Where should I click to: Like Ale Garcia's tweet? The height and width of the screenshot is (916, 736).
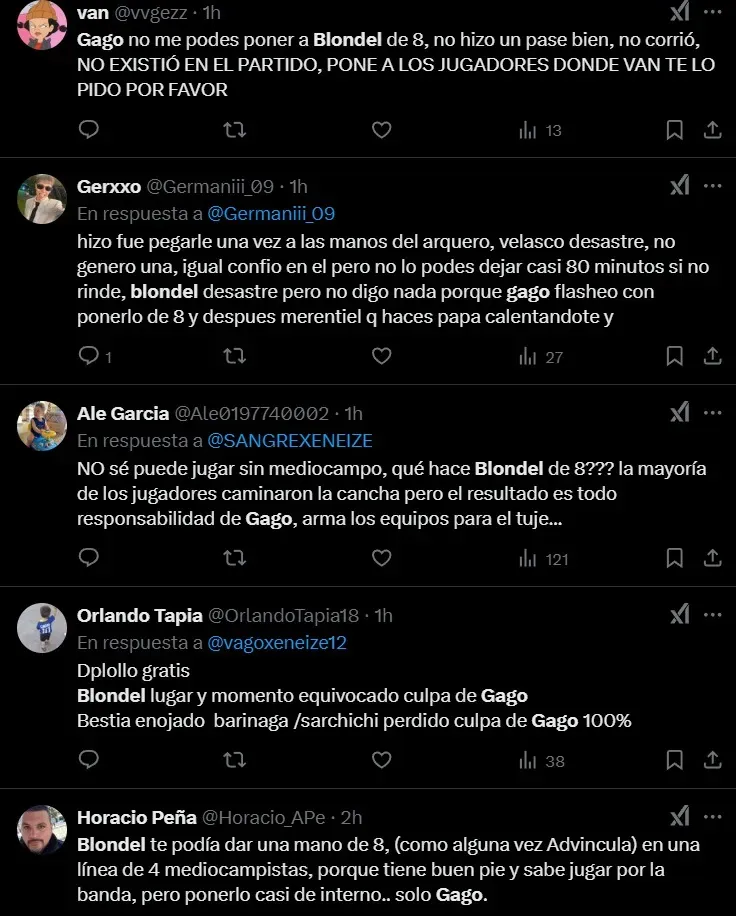coord(381,558)
